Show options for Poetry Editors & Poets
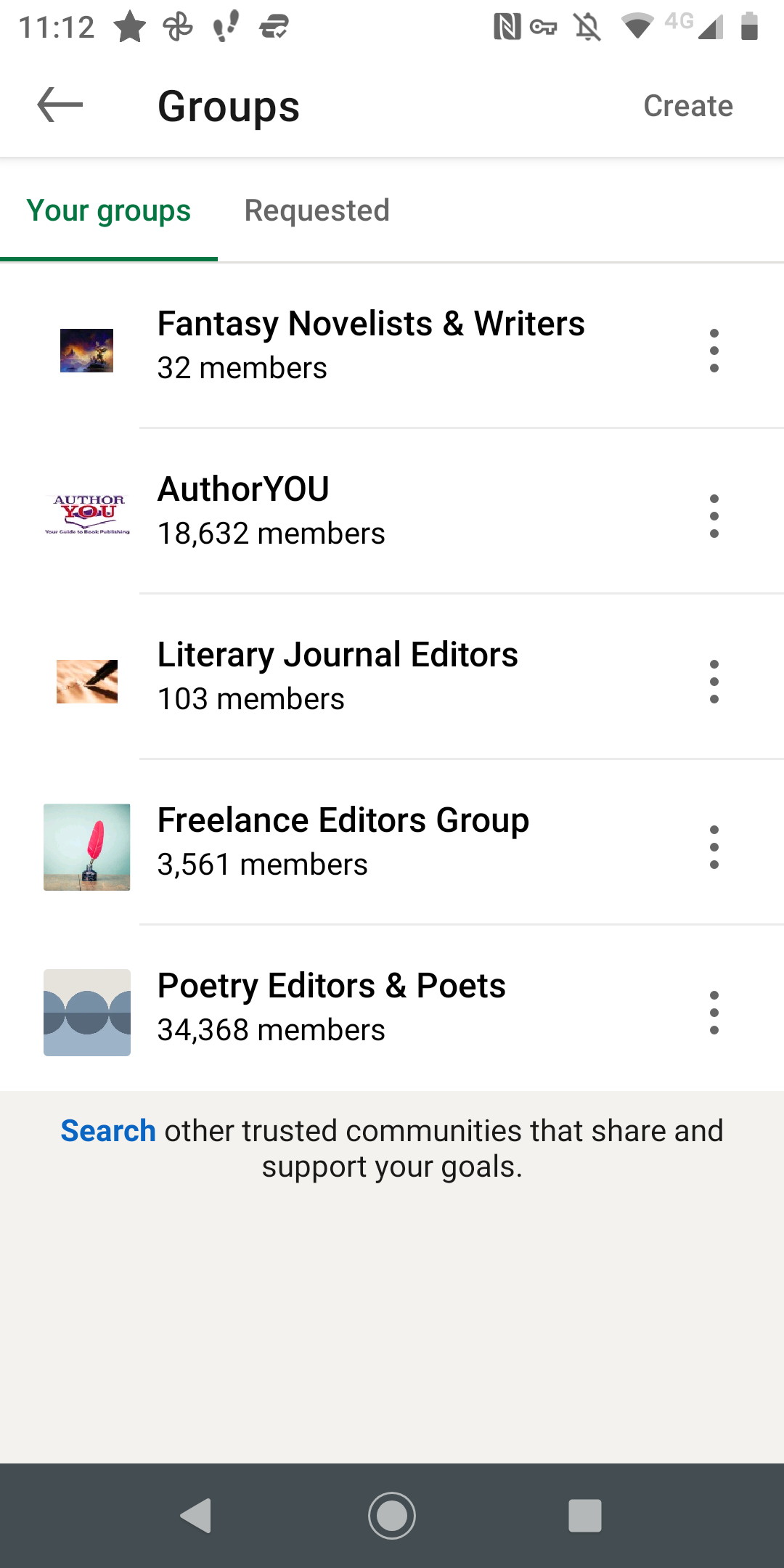Screen dimensions: 784x1568 tap(714, 1013)
